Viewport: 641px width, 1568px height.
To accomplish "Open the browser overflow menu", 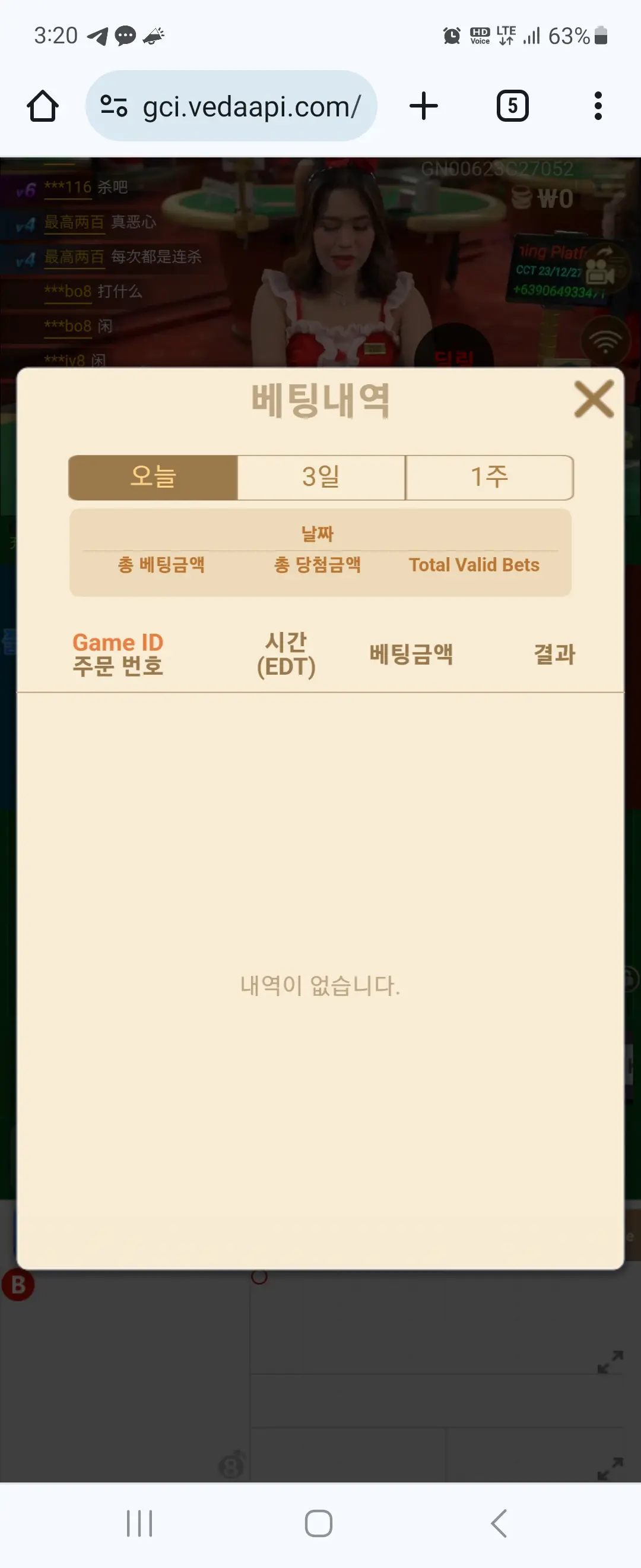I will (x=598, y=106).
